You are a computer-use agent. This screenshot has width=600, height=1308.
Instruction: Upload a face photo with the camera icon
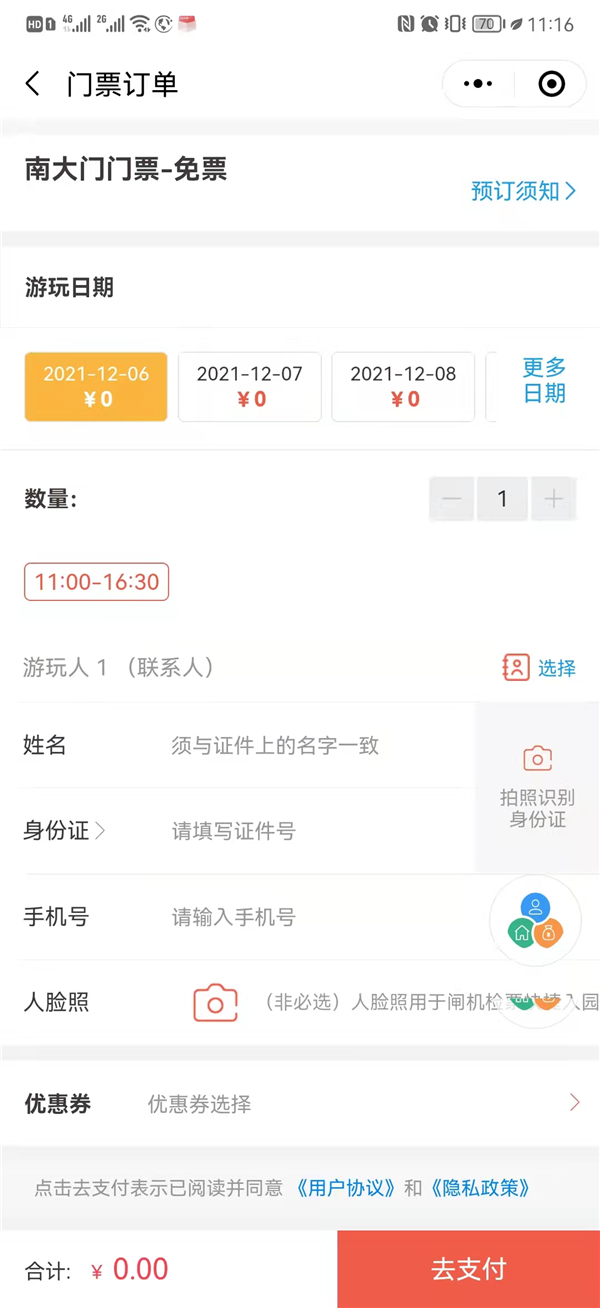coord(215,1003)
